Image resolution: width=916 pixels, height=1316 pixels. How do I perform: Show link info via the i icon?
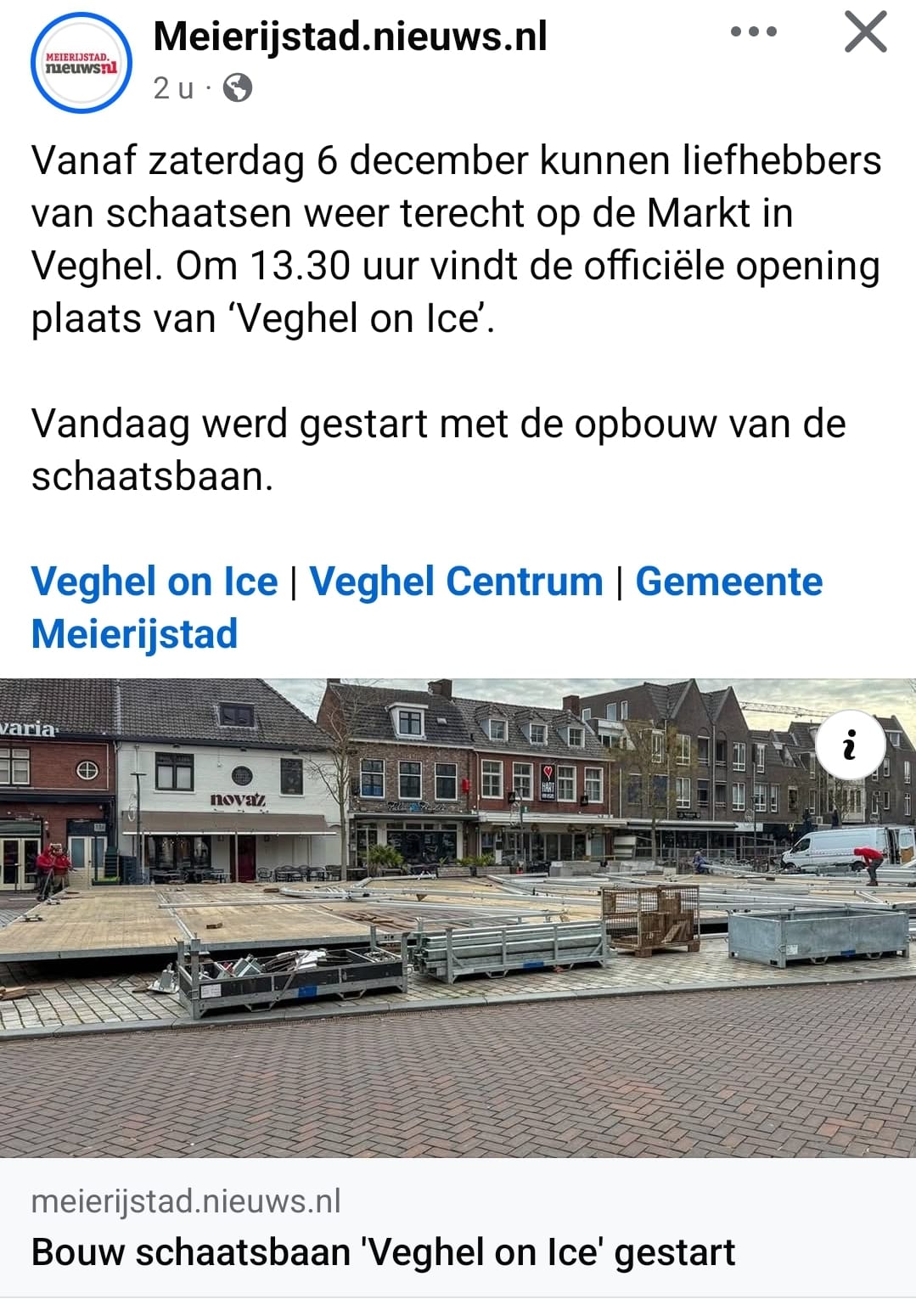pos(850,745)
